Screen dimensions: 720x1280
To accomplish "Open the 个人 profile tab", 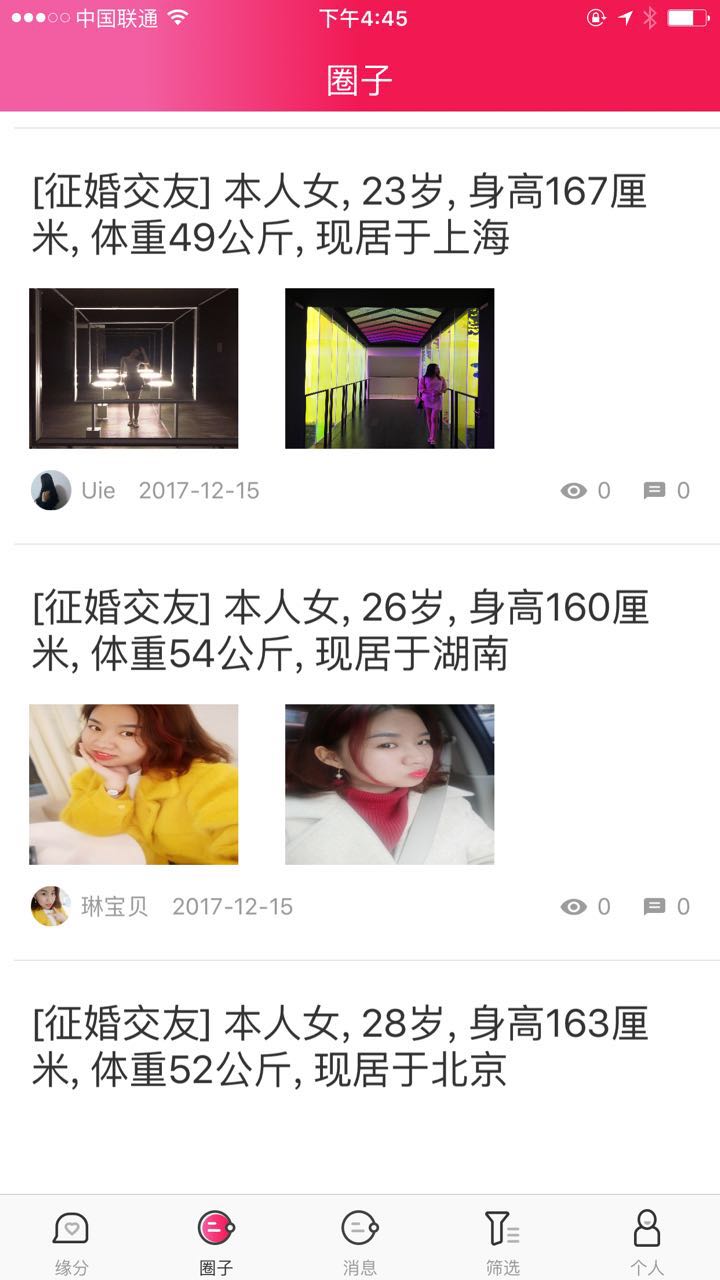I will click(x=647, y=1240).
